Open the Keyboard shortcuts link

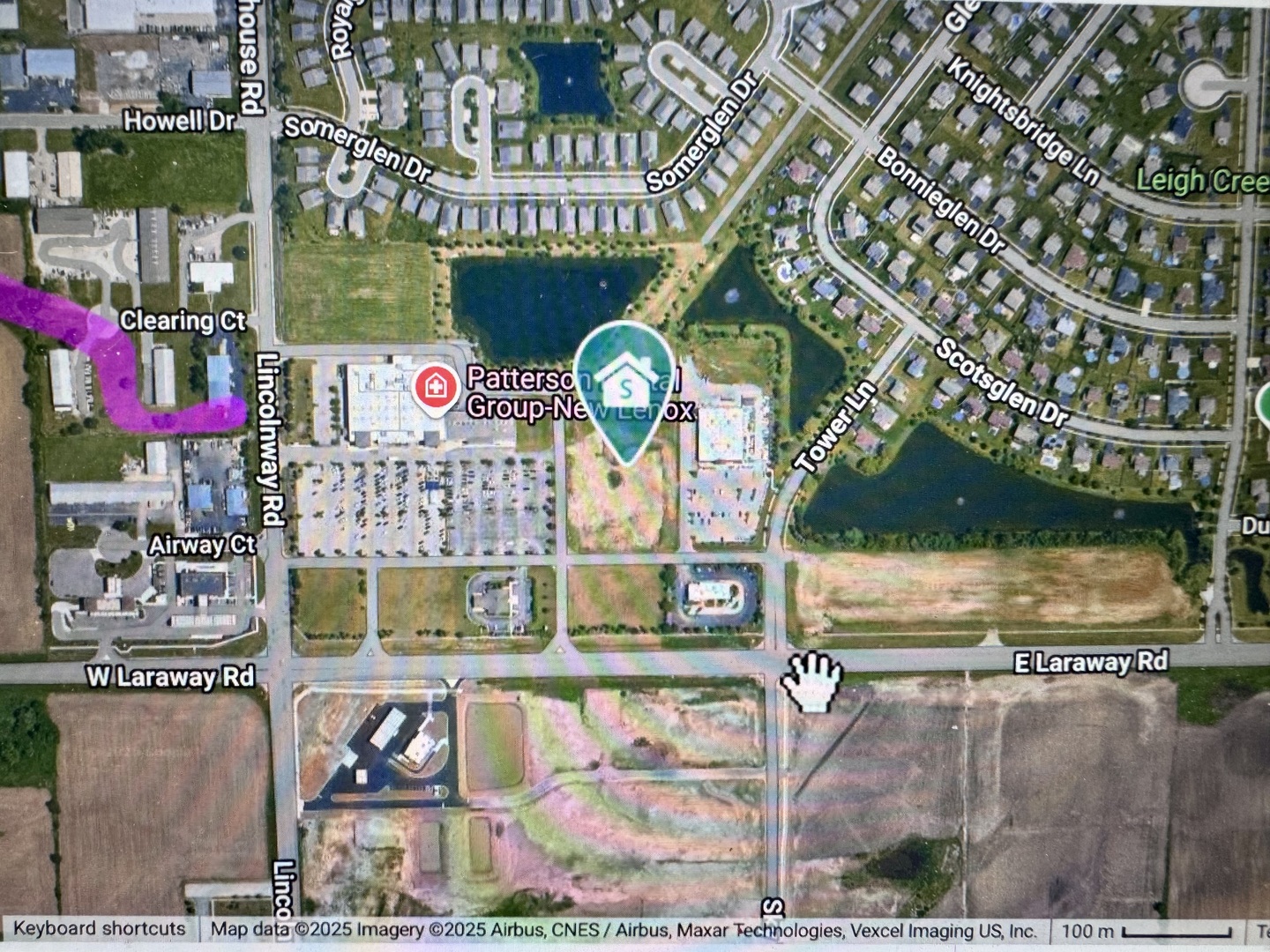[99, 928]
